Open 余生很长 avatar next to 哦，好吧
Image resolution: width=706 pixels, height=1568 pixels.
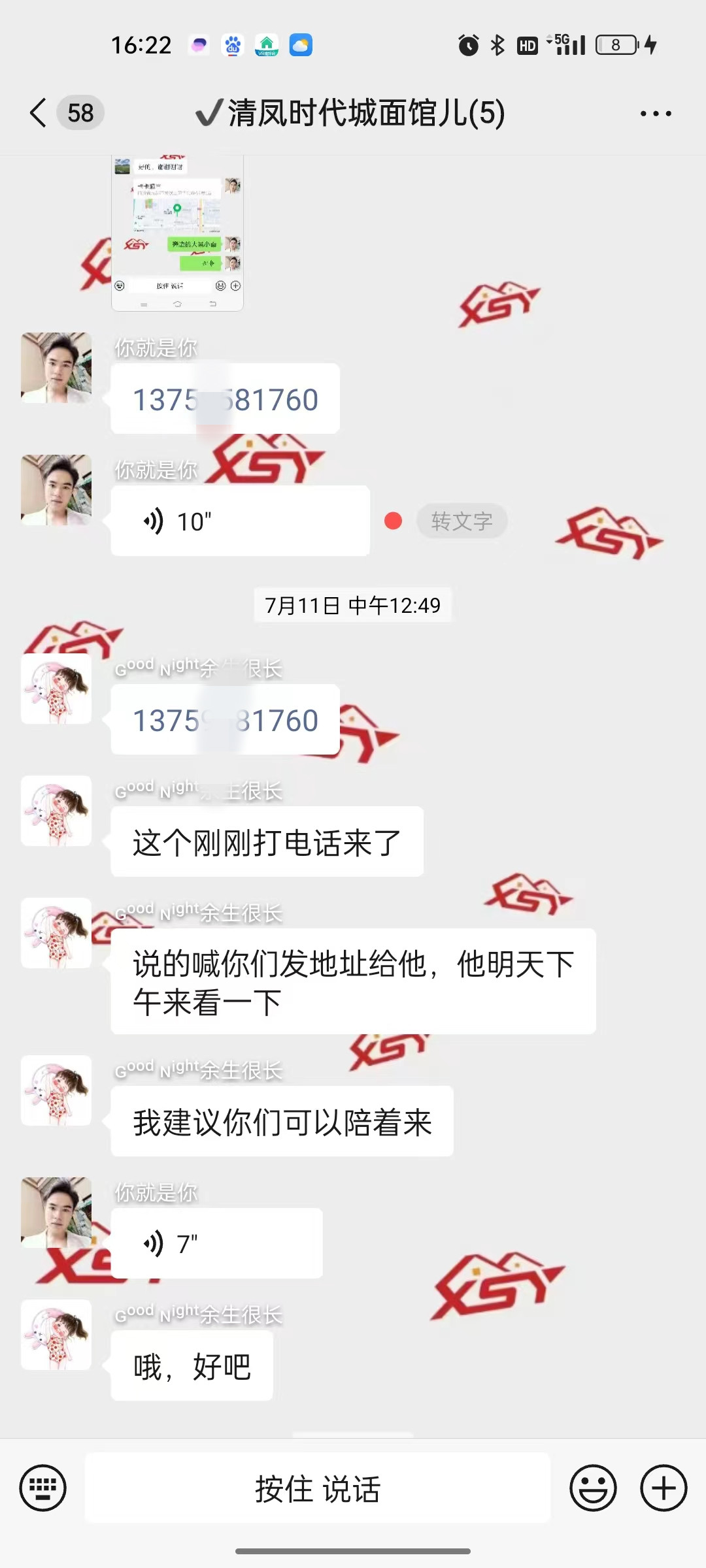tap(56, 1335)
